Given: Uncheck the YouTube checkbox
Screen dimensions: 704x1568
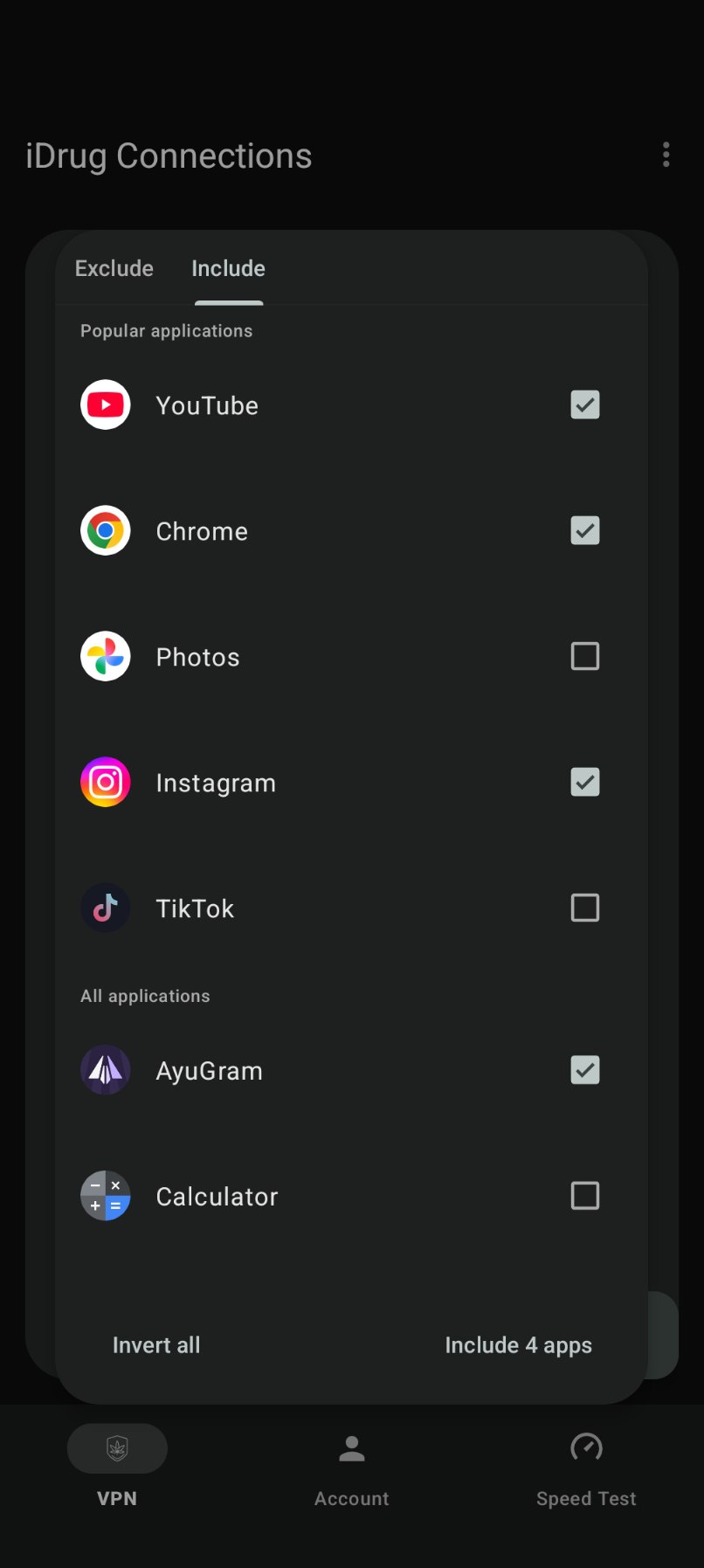Looking at the screenshot, I should tap(584, 405).
